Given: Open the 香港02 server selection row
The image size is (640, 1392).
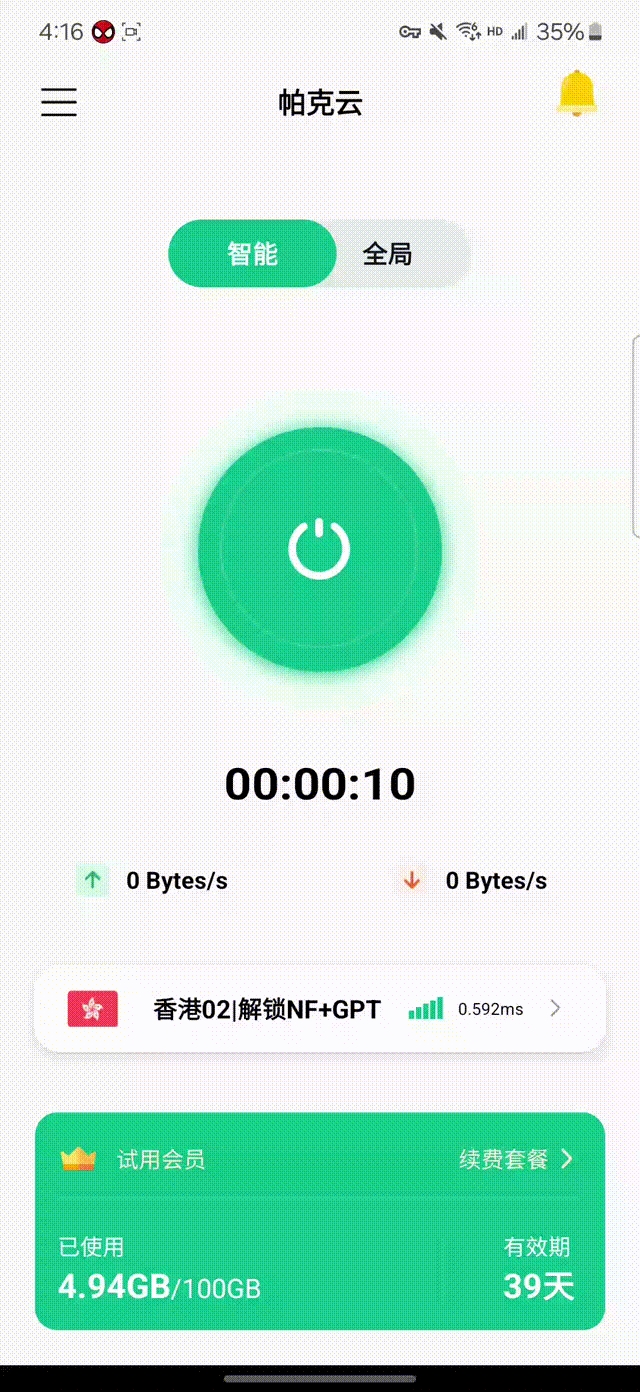Looking at the screenshot, I should point(320,1009).
